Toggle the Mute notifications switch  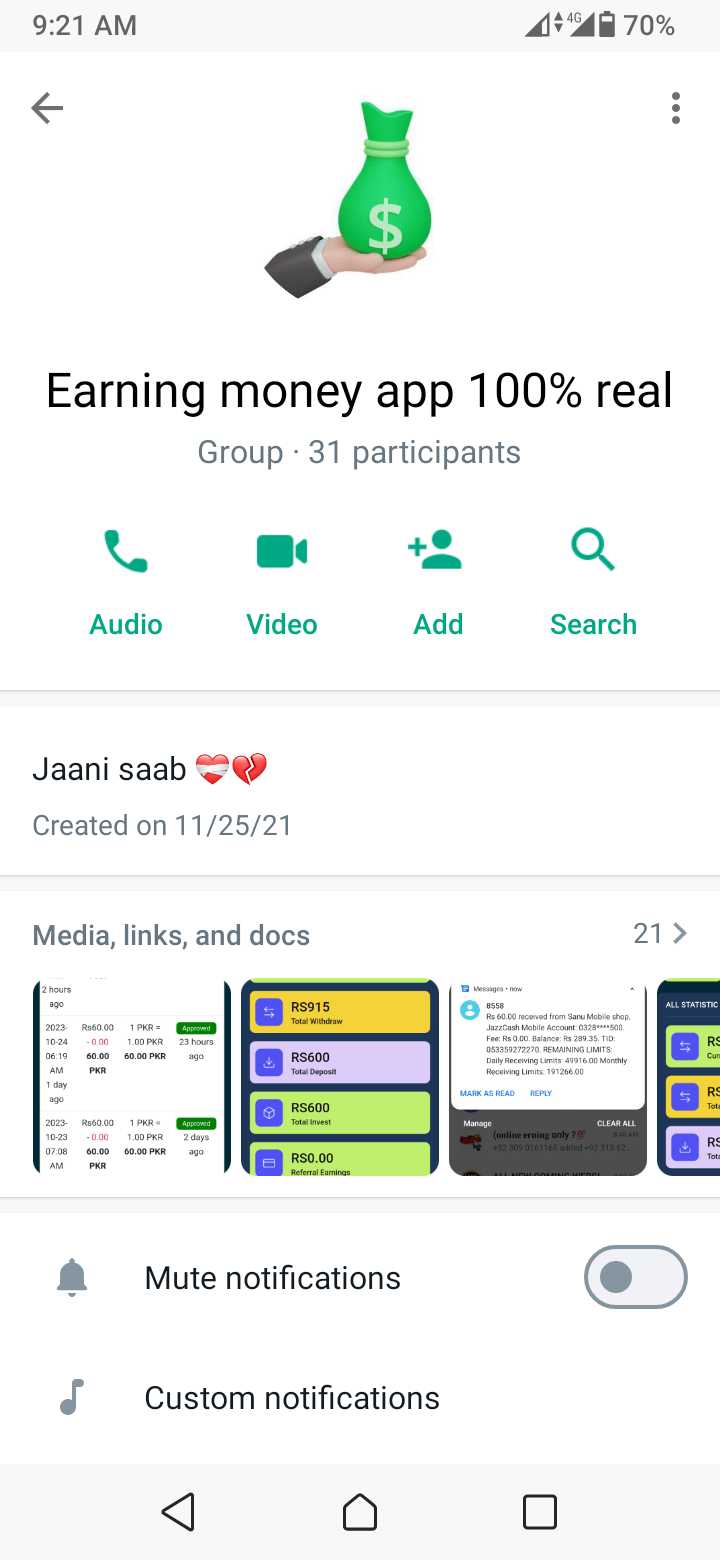[x=636, y=1277]
